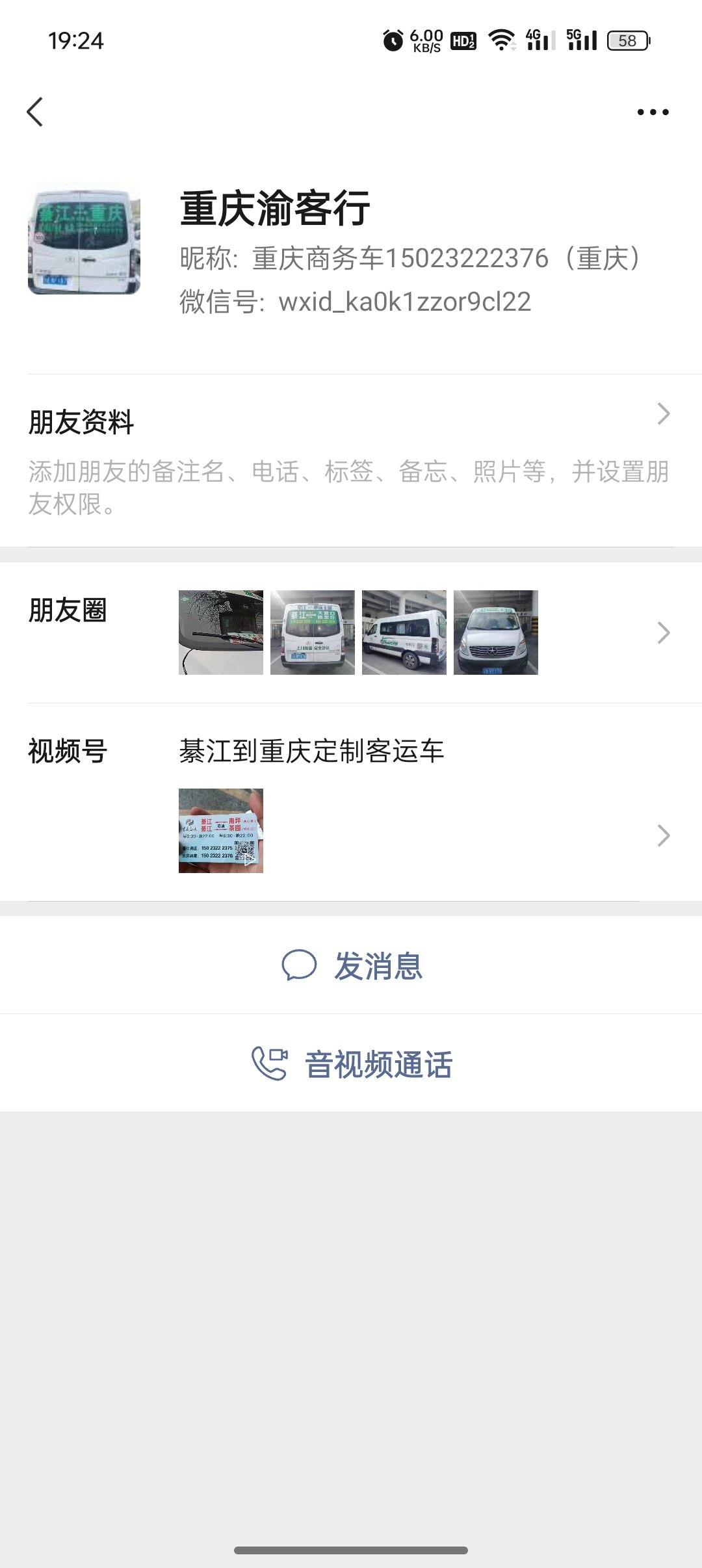Open the 朋友圈 moments row
Image resolution: width=702 pixels, height=1568 pixels.
(350, 633)
